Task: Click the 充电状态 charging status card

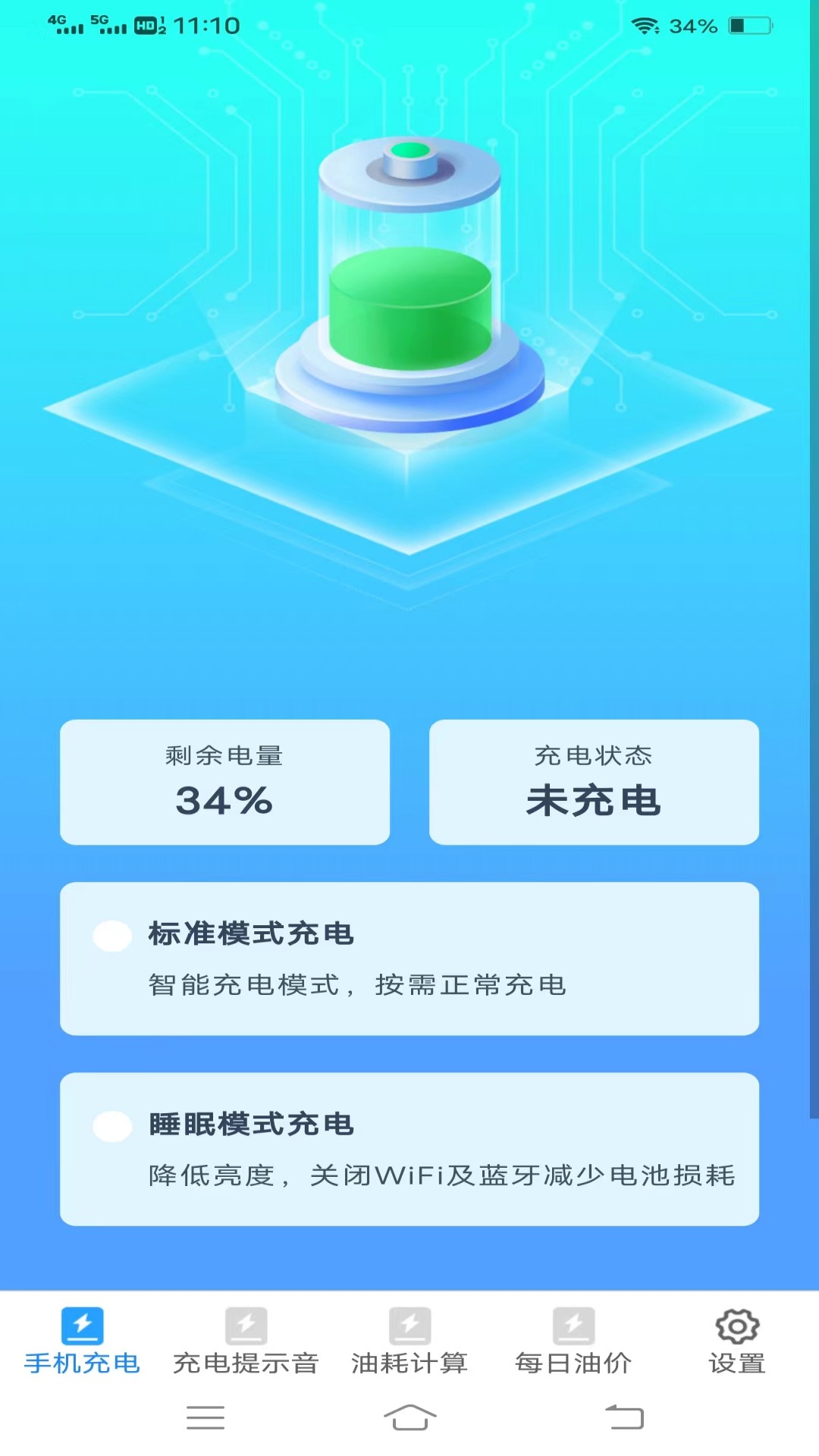Action: [x=594, y=783]
